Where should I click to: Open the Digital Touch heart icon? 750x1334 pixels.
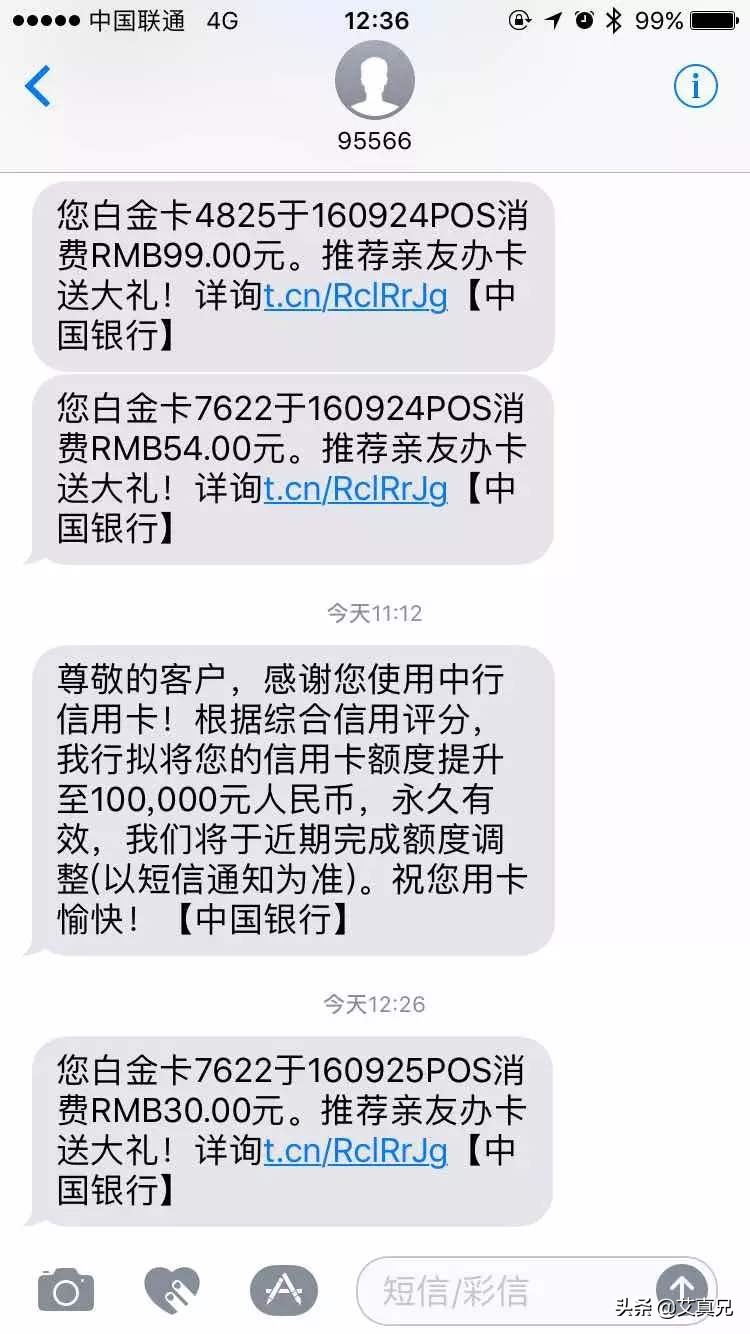tap(172, 1290)
